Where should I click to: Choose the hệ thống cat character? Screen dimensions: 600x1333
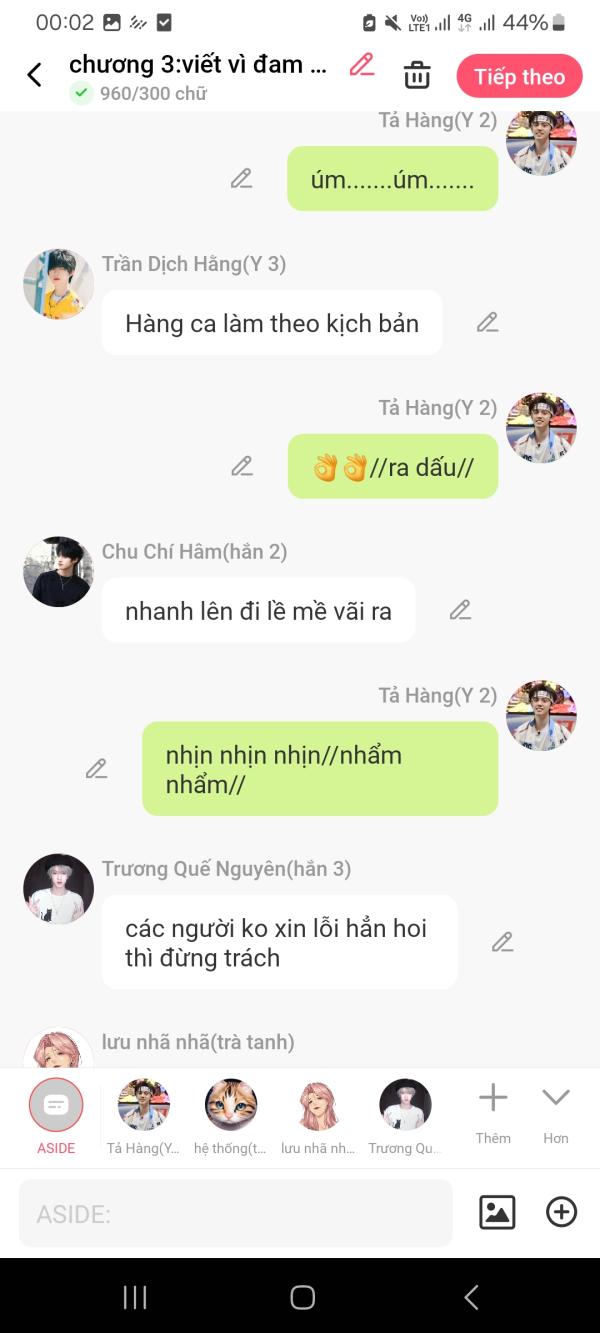coord(230,1117)
